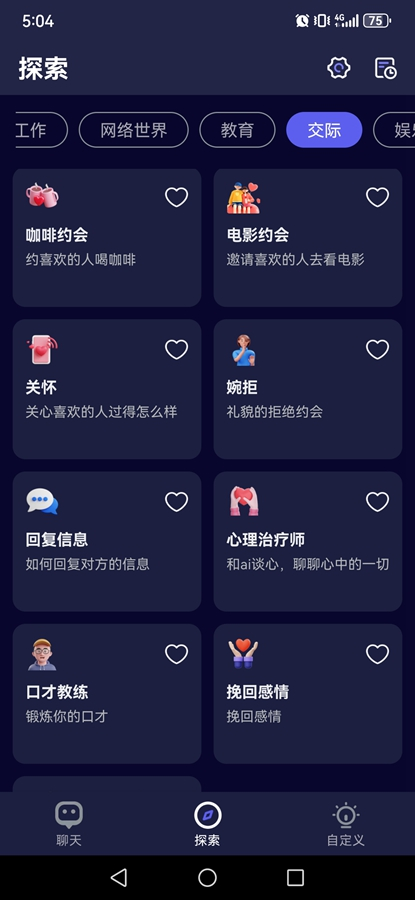Go back with the system back button
This screenshot has height=900, width=415.
[119, 877]
